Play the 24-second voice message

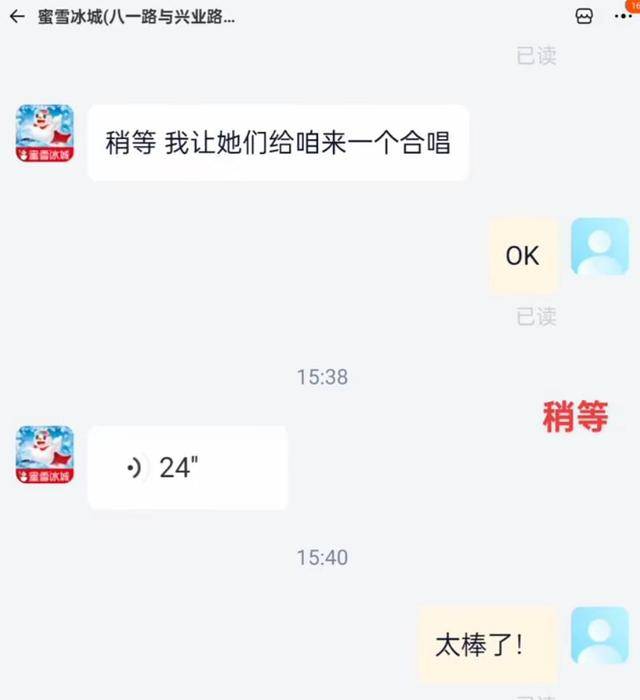pos(187,467)
